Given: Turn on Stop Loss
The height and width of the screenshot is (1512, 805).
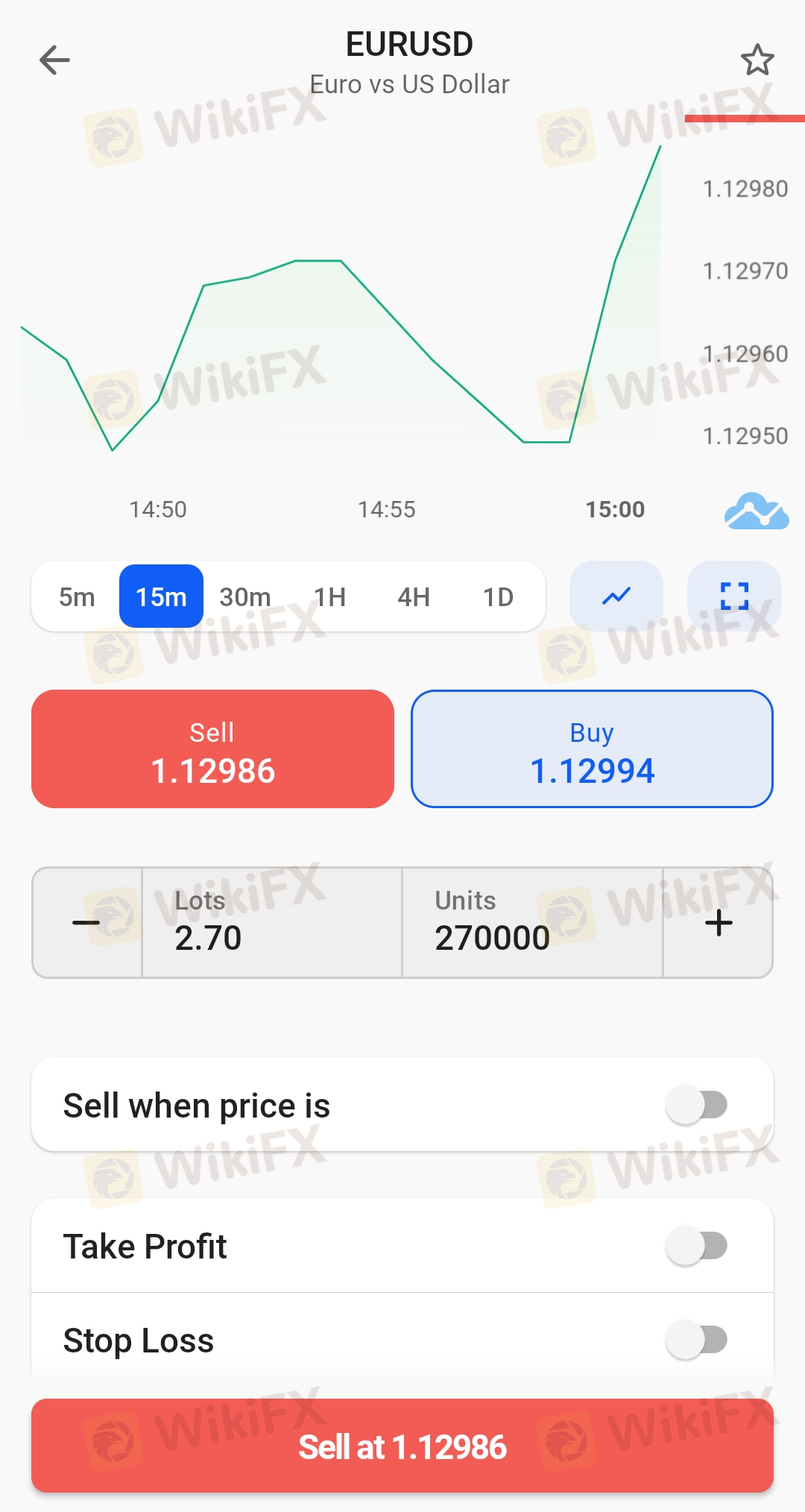Looking at the screenshot, I should click(697, 1340).
